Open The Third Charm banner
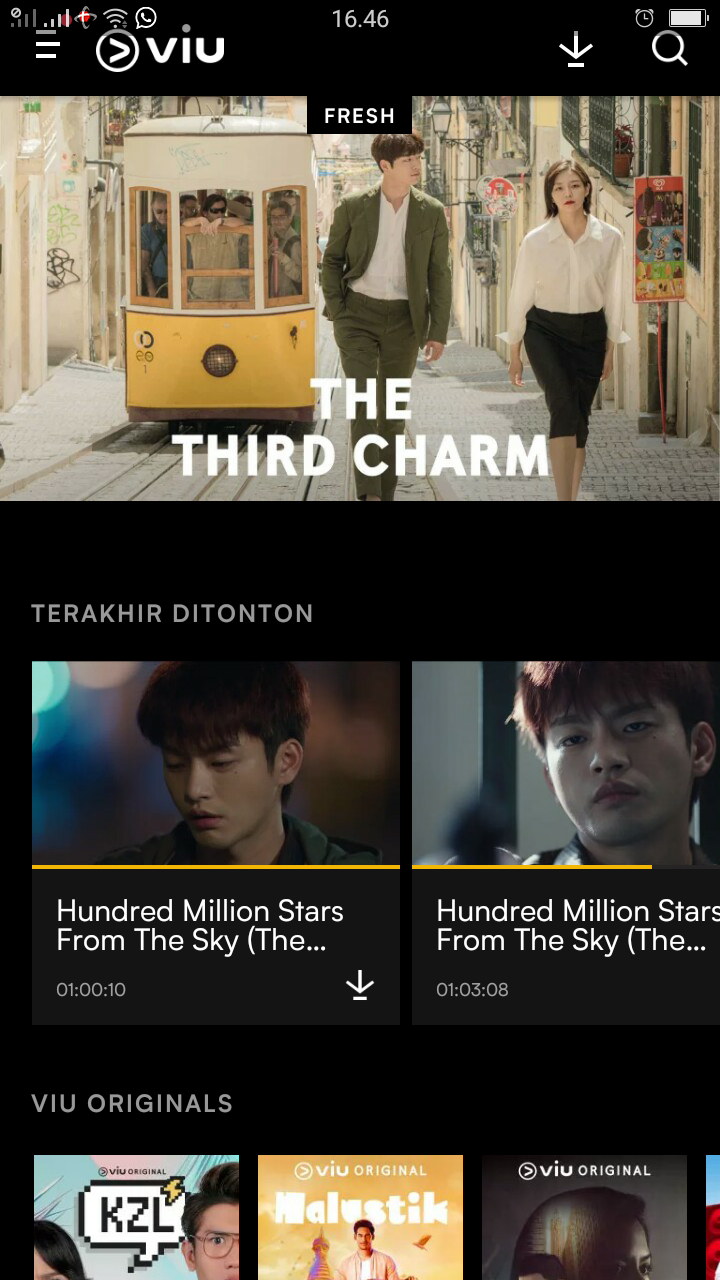Screen dimensions: 720x1280 coord(360,300)
